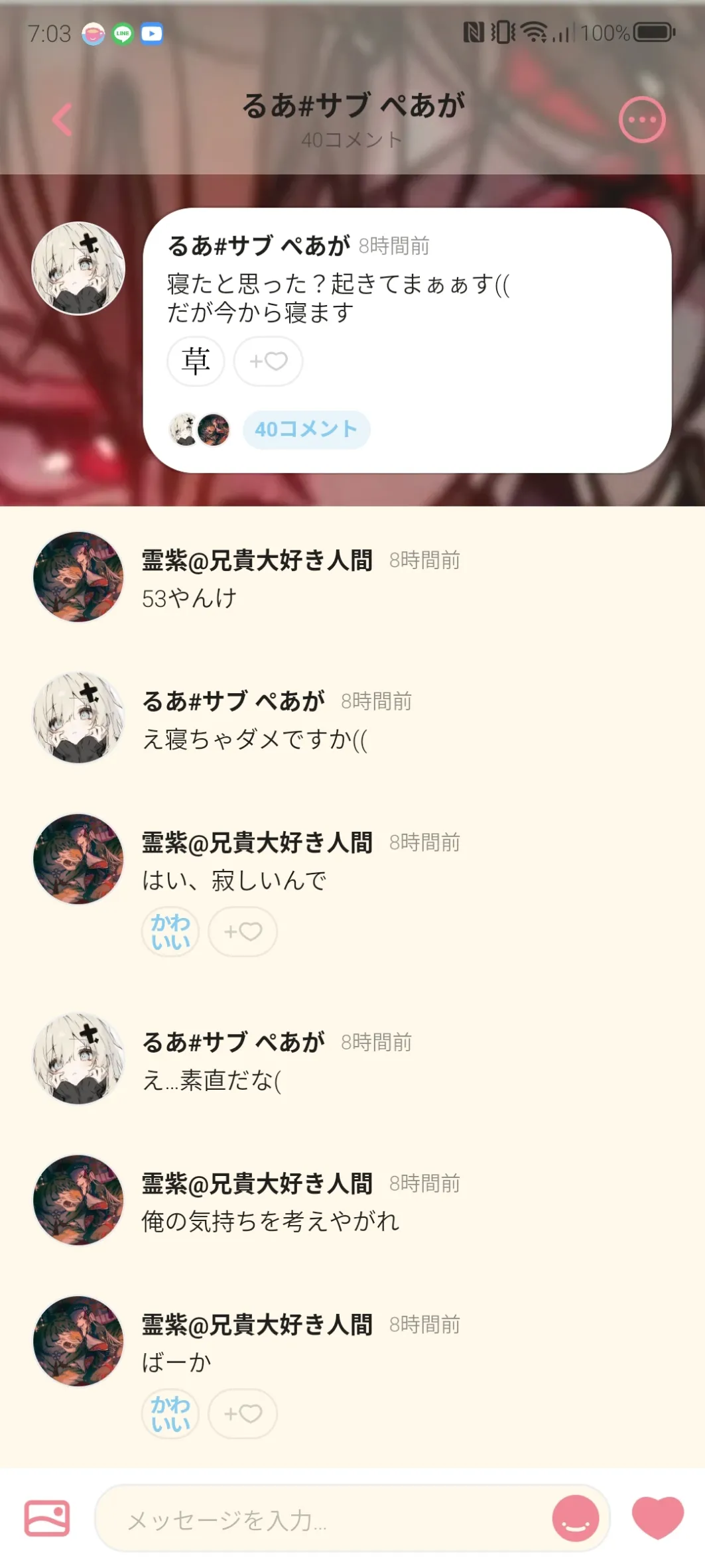Add a reaction to the ばーか comment
Viewport: 705px width, 1568px height.
pyautogui.click(x=243, y=1413)
